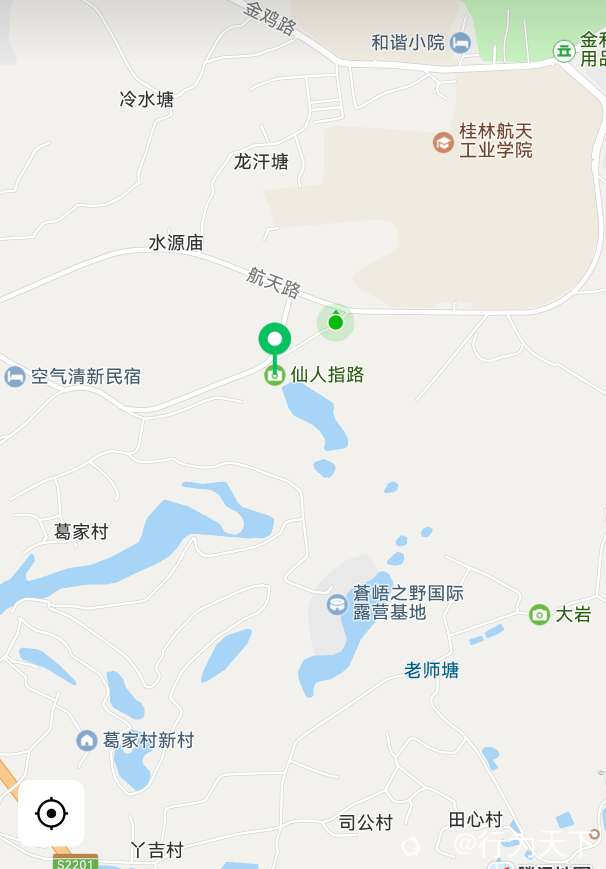
Task: Recenter map on my current location
Action: click(51, 813)
